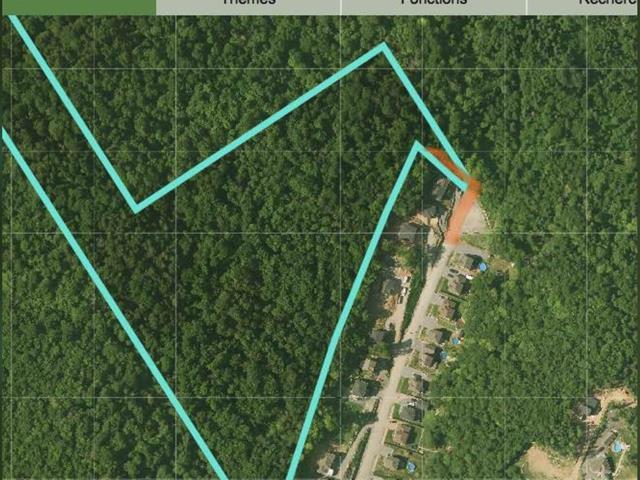Open the Fonctions tab
Viewport: 640px width, 480px height.
[433, 5]
